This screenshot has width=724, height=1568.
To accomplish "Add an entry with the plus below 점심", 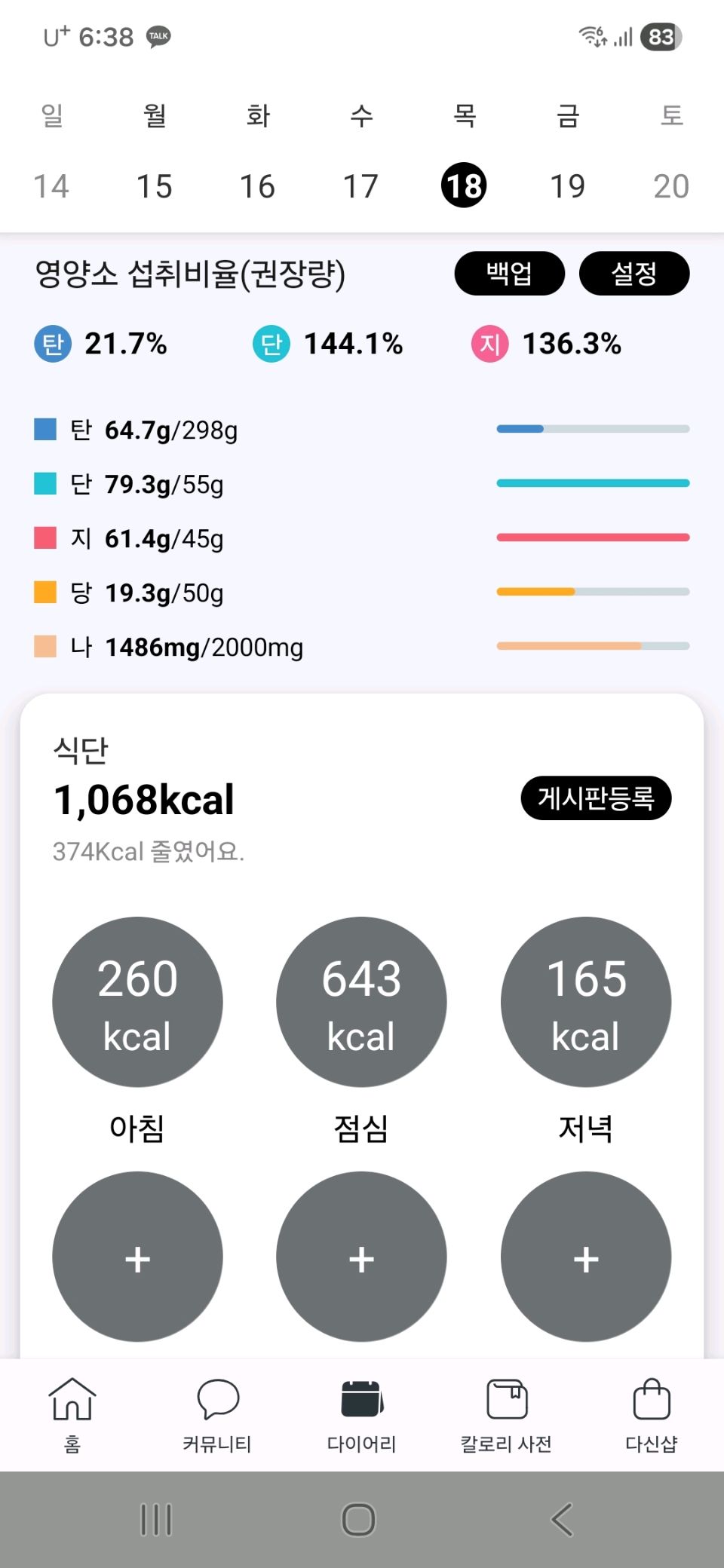I will pos(361,1257).
